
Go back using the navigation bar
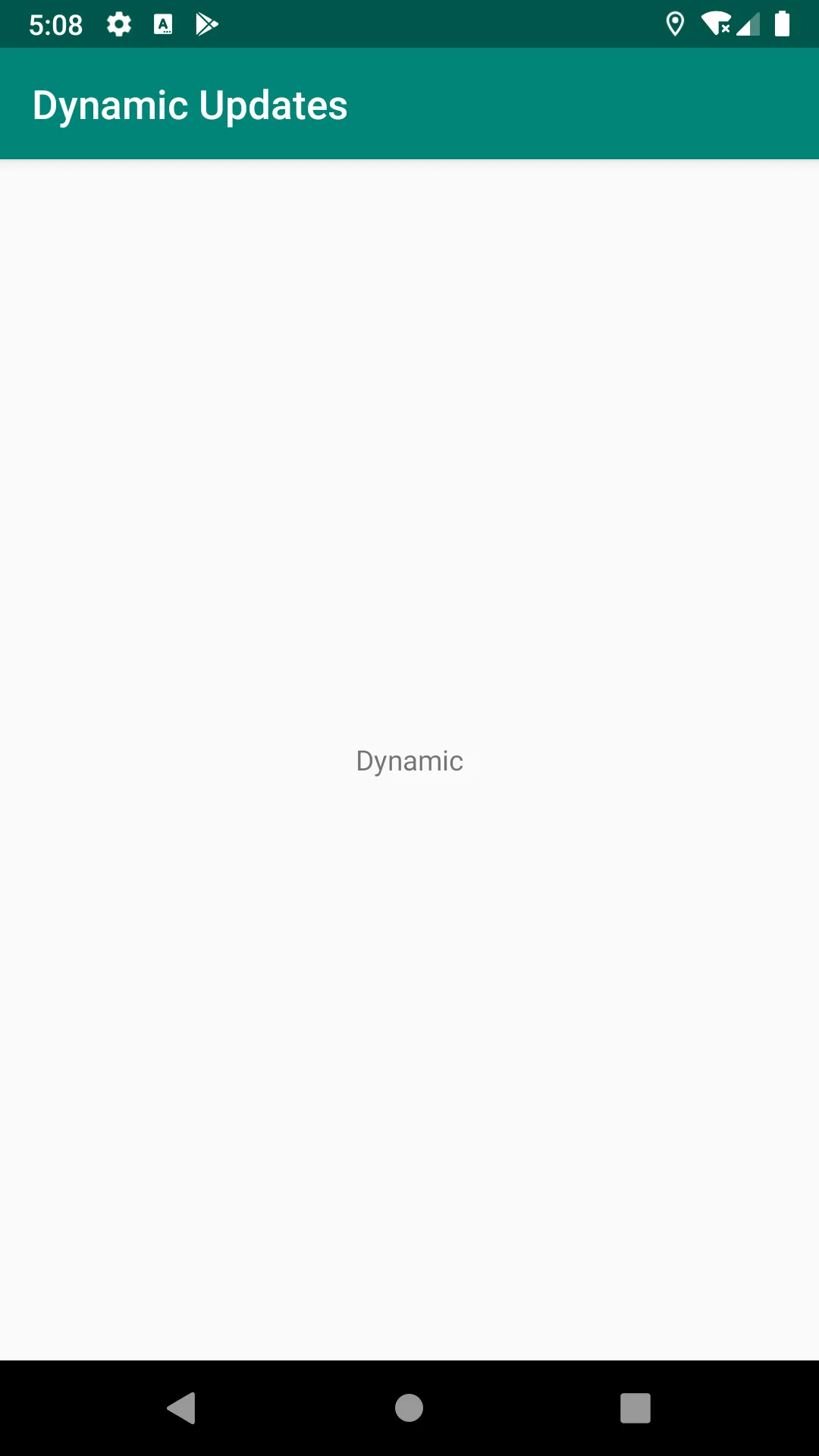coord(182,1408)
